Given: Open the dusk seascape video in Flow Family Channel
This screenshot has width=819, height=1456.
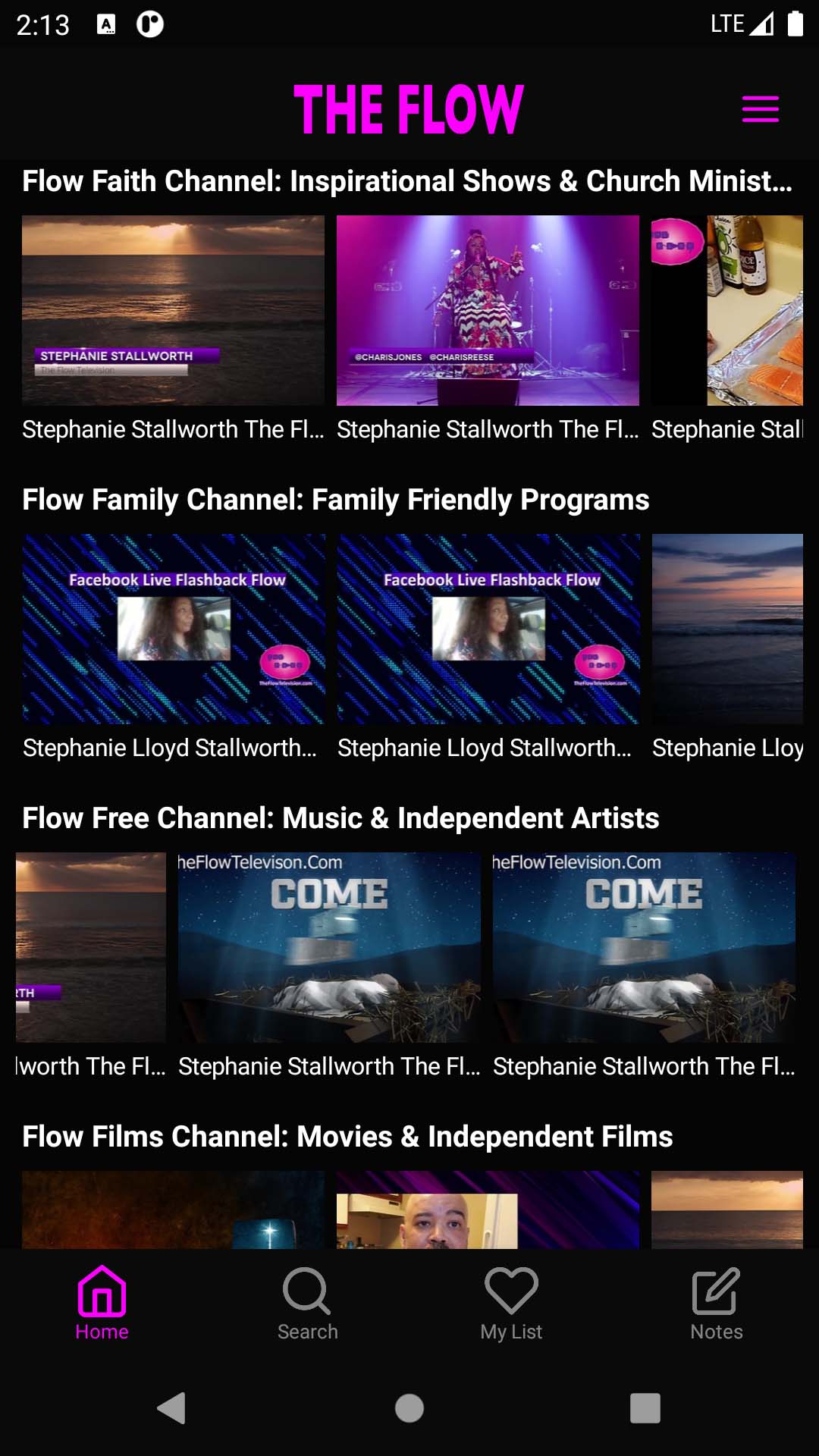Looking at the screenshot, I should pyautogui.click(x=727, y=629).
